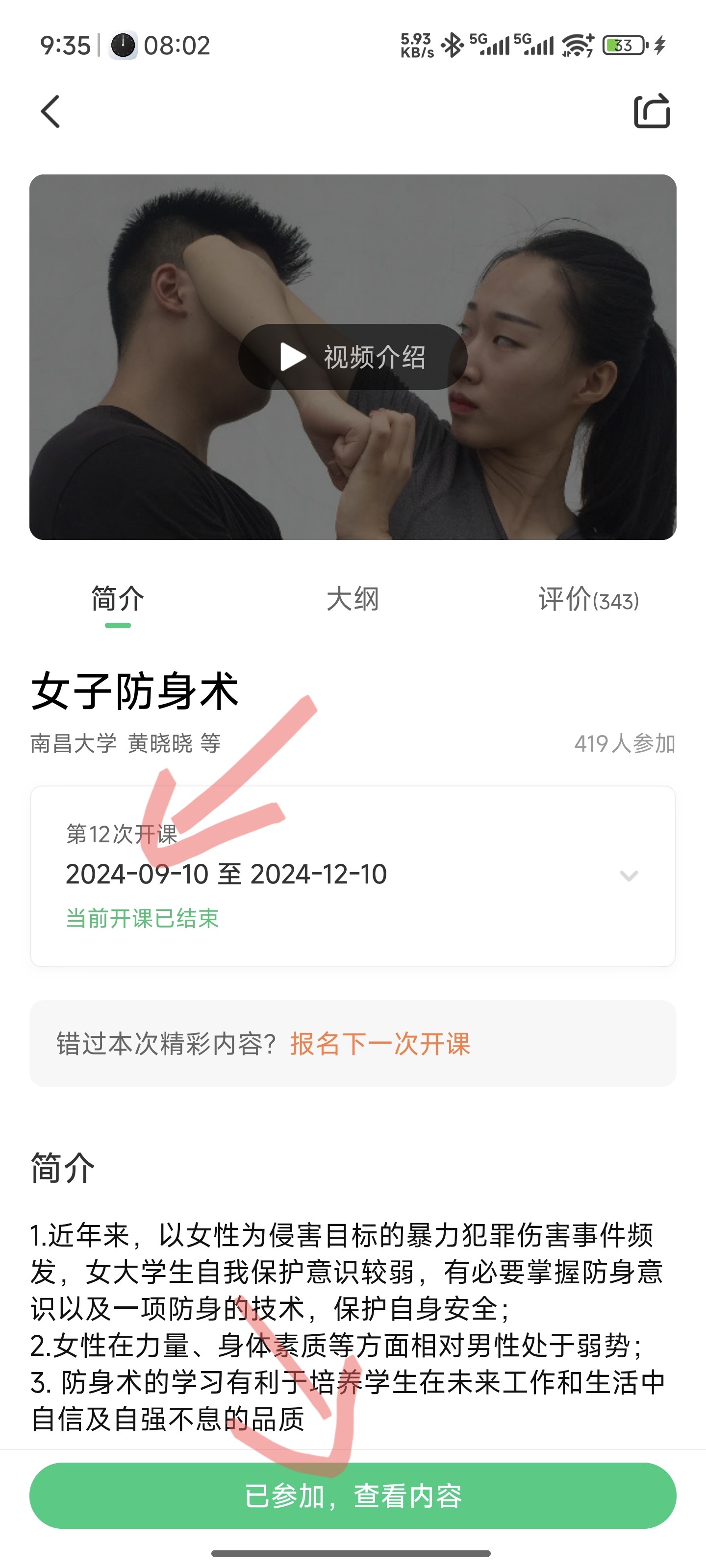Image resolution: width=706 pixels, height=1568 pixels.
Task: Tap the 已参加，查看内容 button
Action: [353, 1495]
